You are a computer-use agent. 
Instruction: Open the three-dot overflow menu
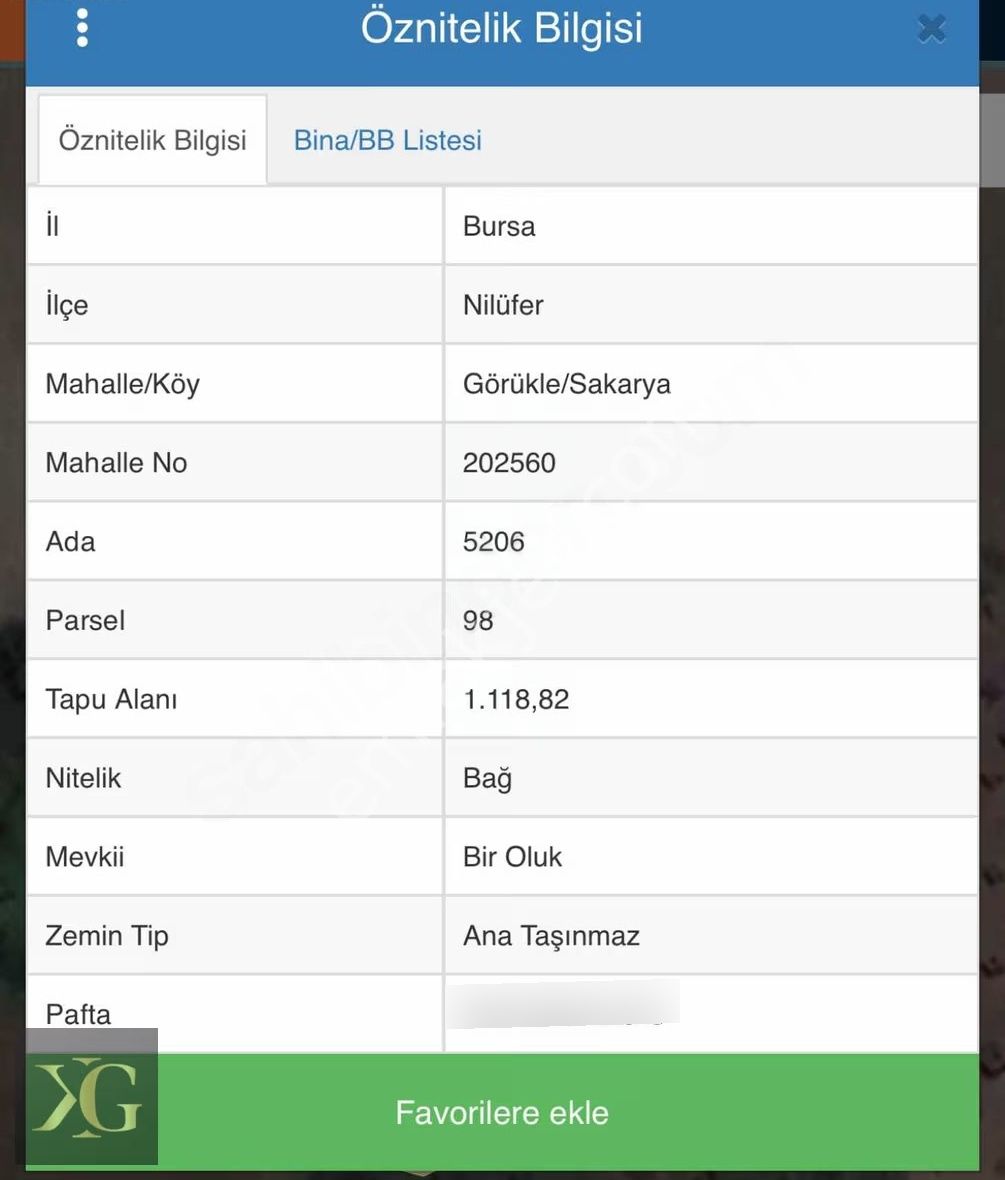point(82,28)
